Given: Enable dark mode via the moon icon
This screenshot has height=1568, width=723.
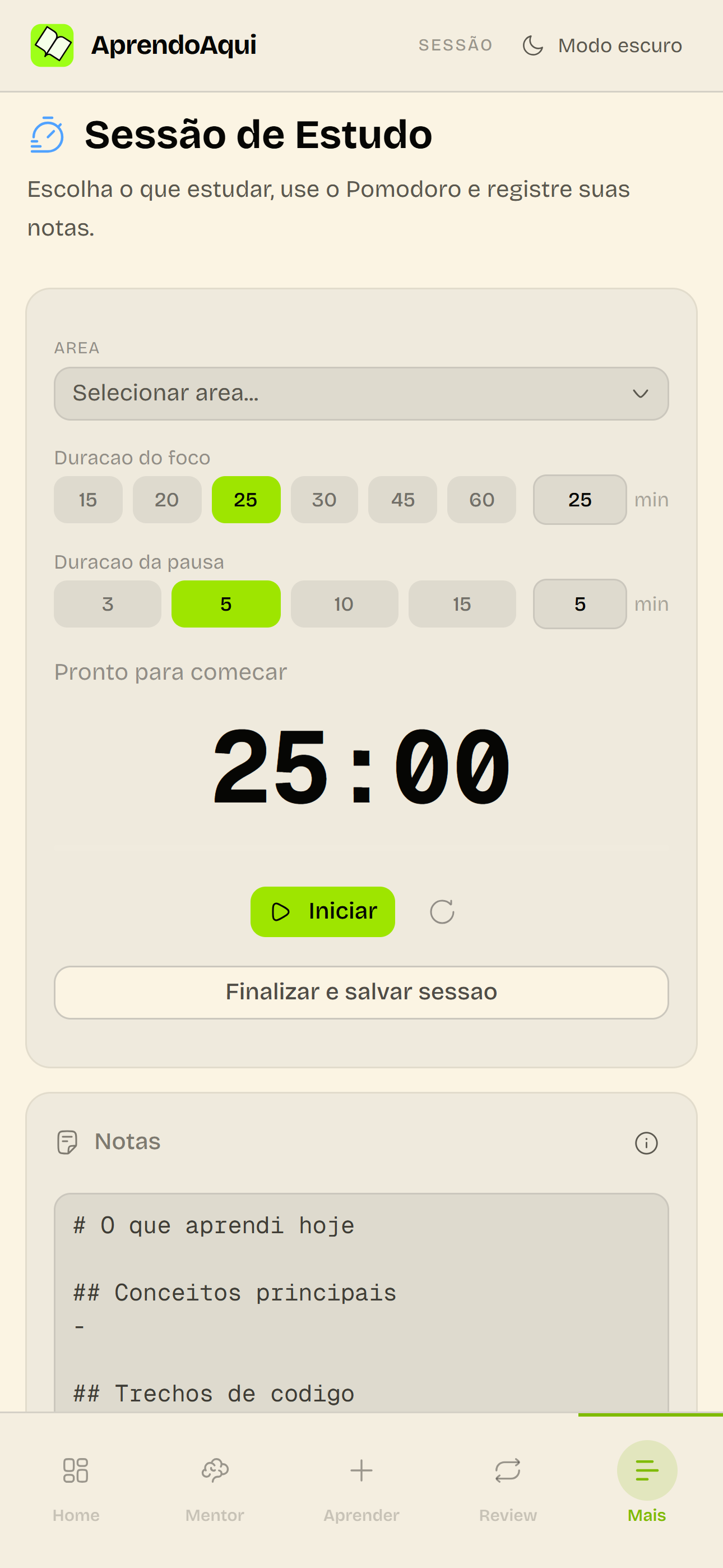Looking at the screenshot, I should (x=532, y=44).
